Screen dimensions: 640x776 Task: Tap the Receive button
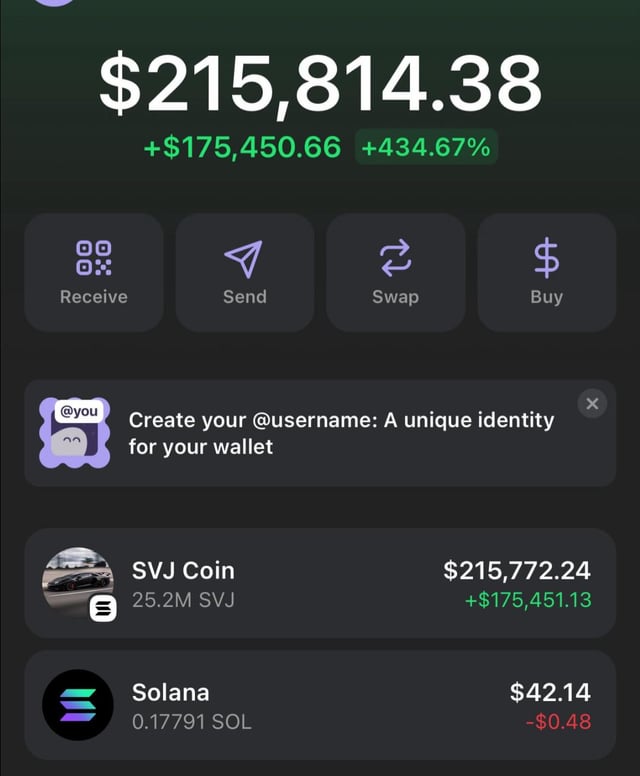[x=94, y=272]
